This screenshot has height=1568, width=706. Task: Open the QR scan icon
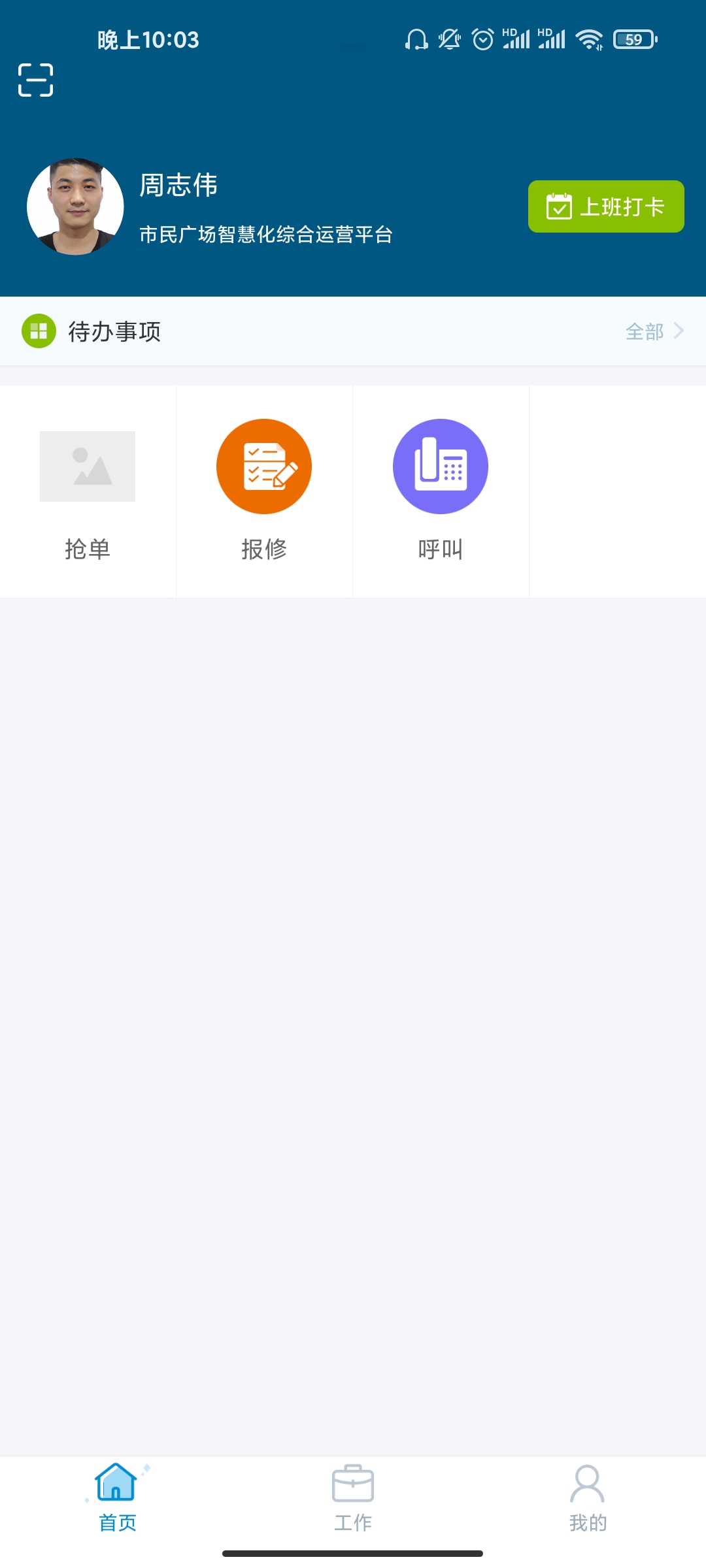point(35,80)
